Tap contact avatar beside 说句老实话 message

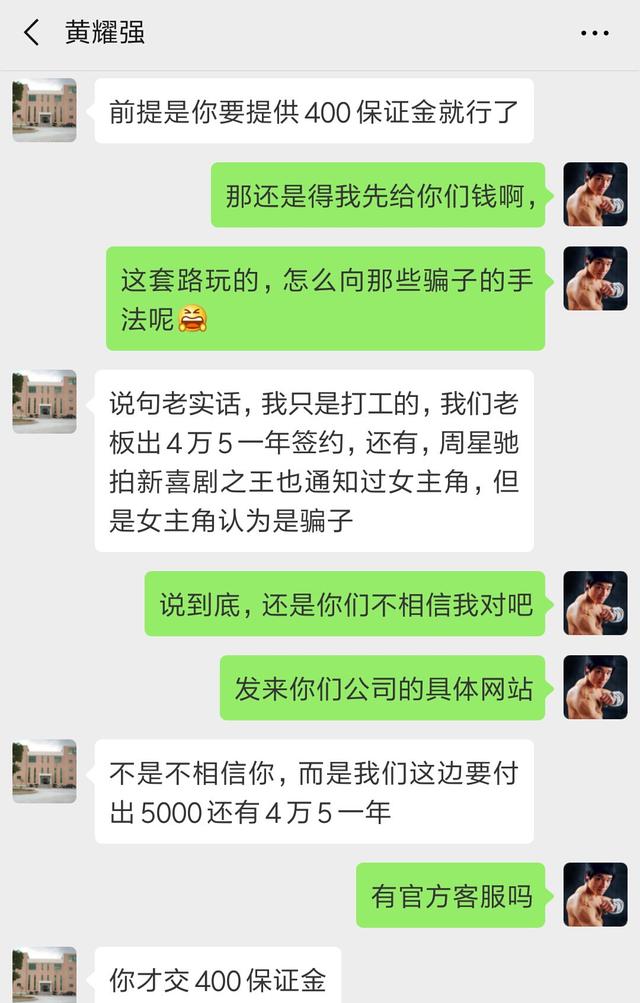(x=45, y=402)
